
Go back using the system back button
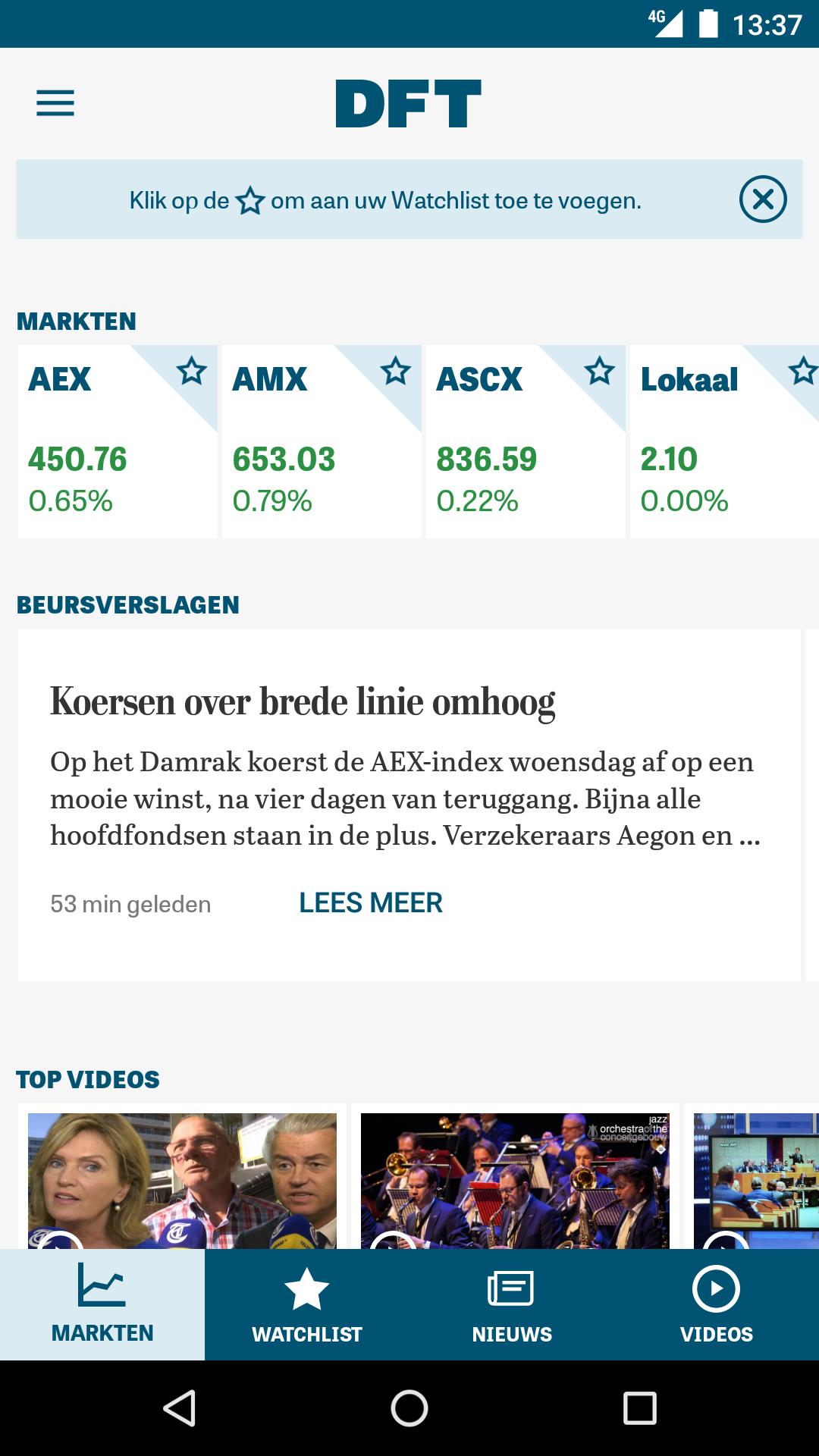pyautogui.click(x=180, y=1408)
